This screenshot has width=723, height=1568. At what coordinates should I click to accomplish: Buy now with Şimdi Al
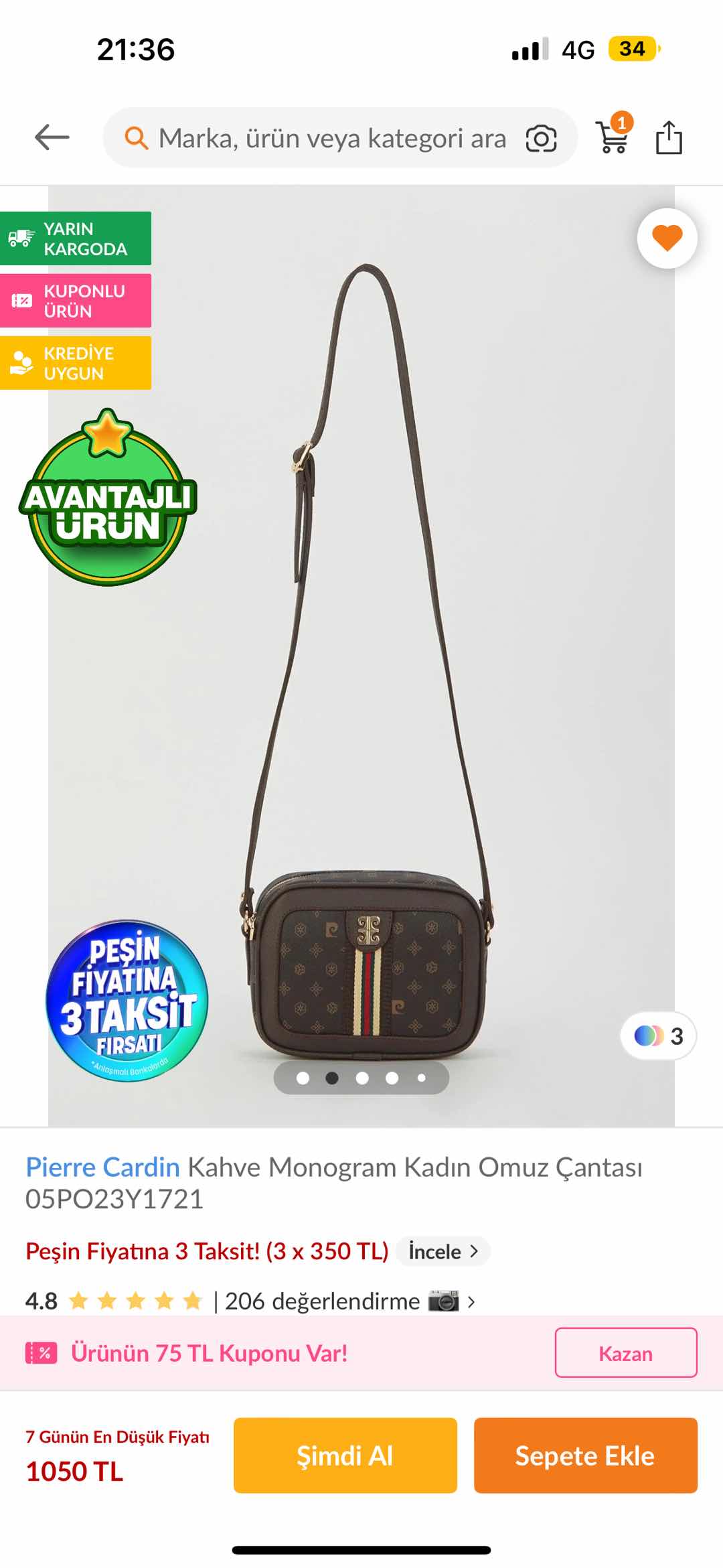coord(345,1455)
